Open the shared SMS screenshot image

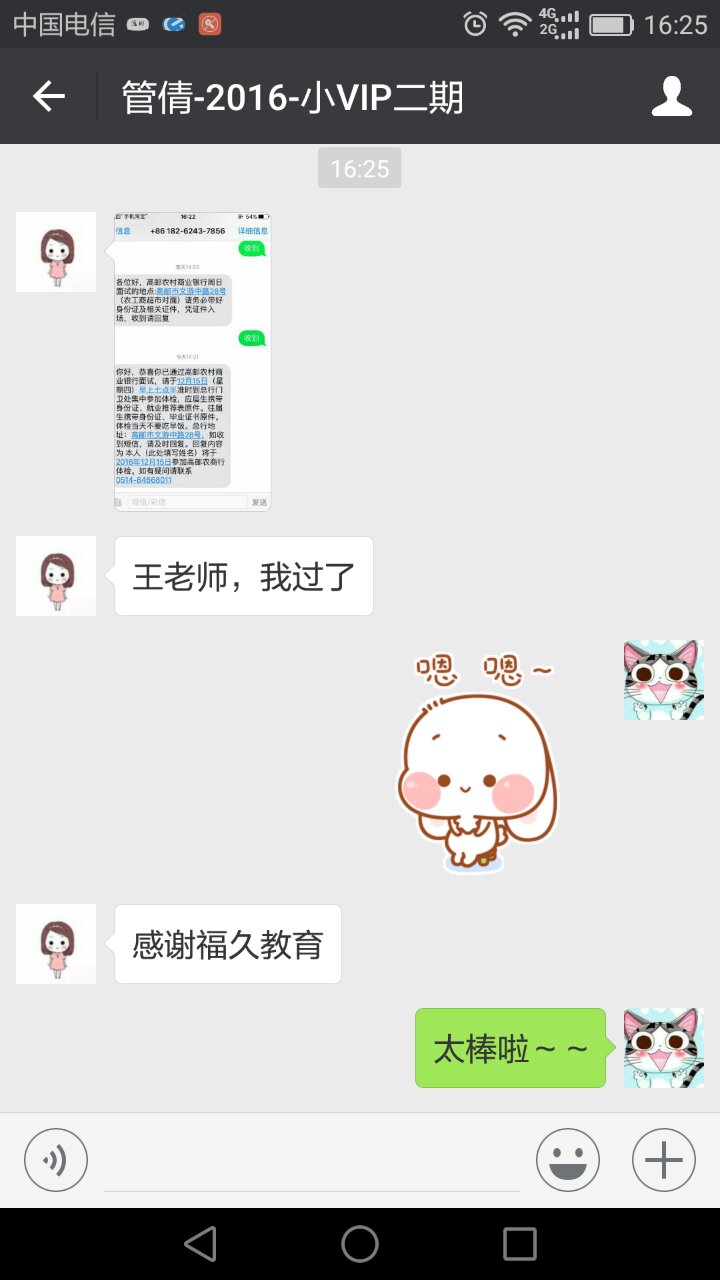tap(192, 361)
